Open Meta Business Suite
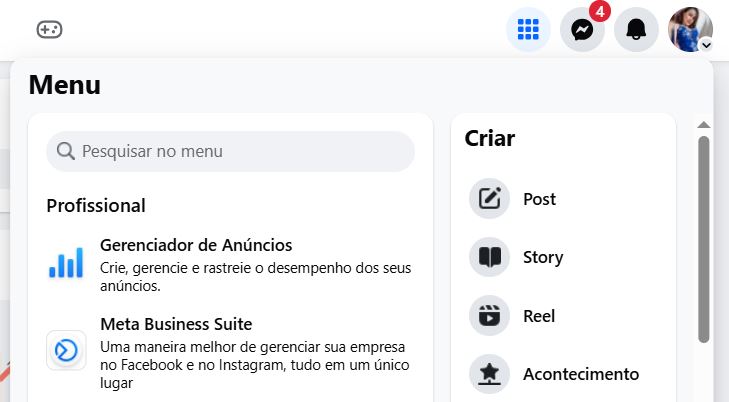 [176, 324]
